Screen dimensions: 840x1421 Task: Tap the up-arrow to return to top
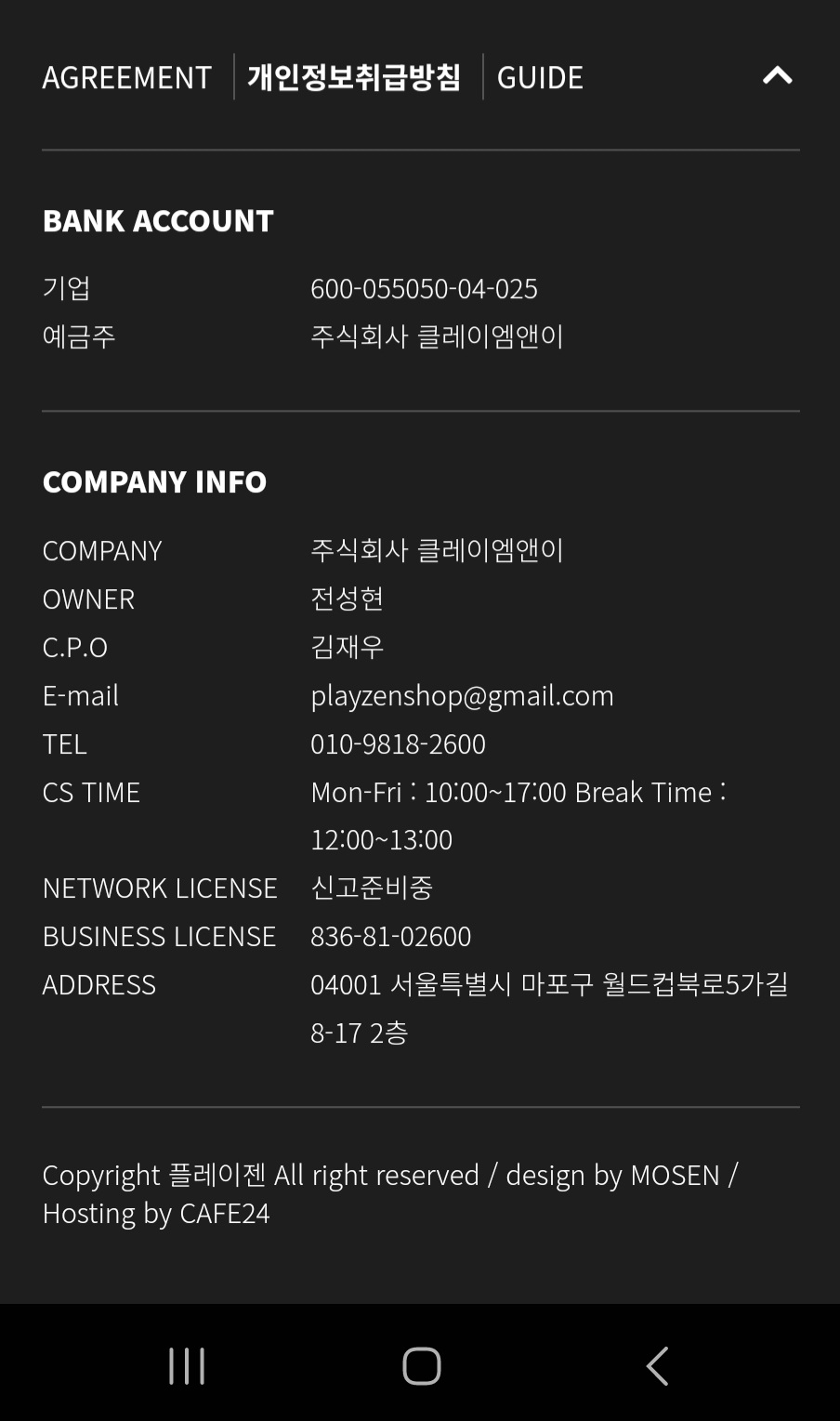(778, 75)
